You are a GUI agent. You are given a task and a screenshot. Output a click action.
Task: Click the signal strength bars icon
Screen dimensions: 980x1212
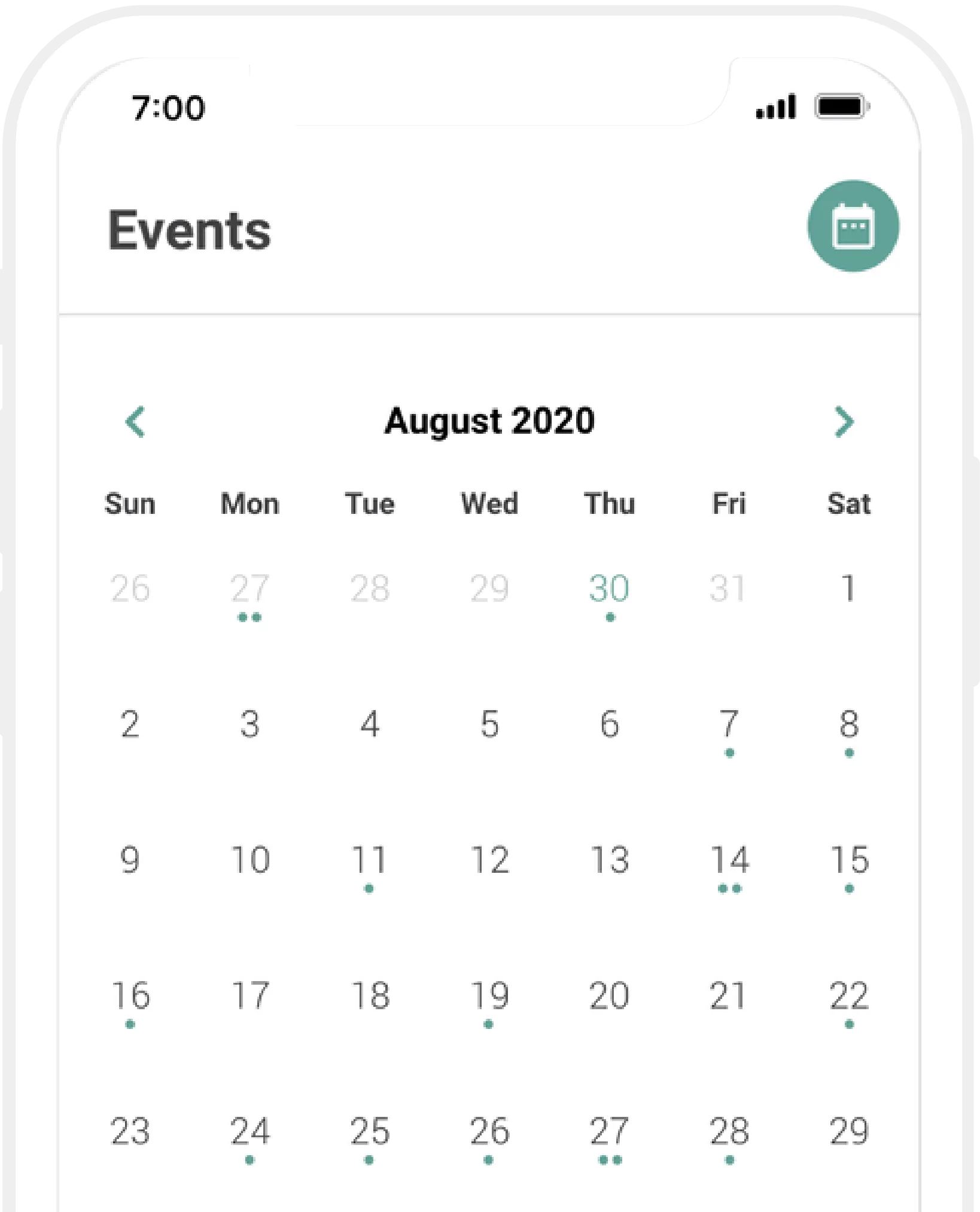[x=775, y=106]
